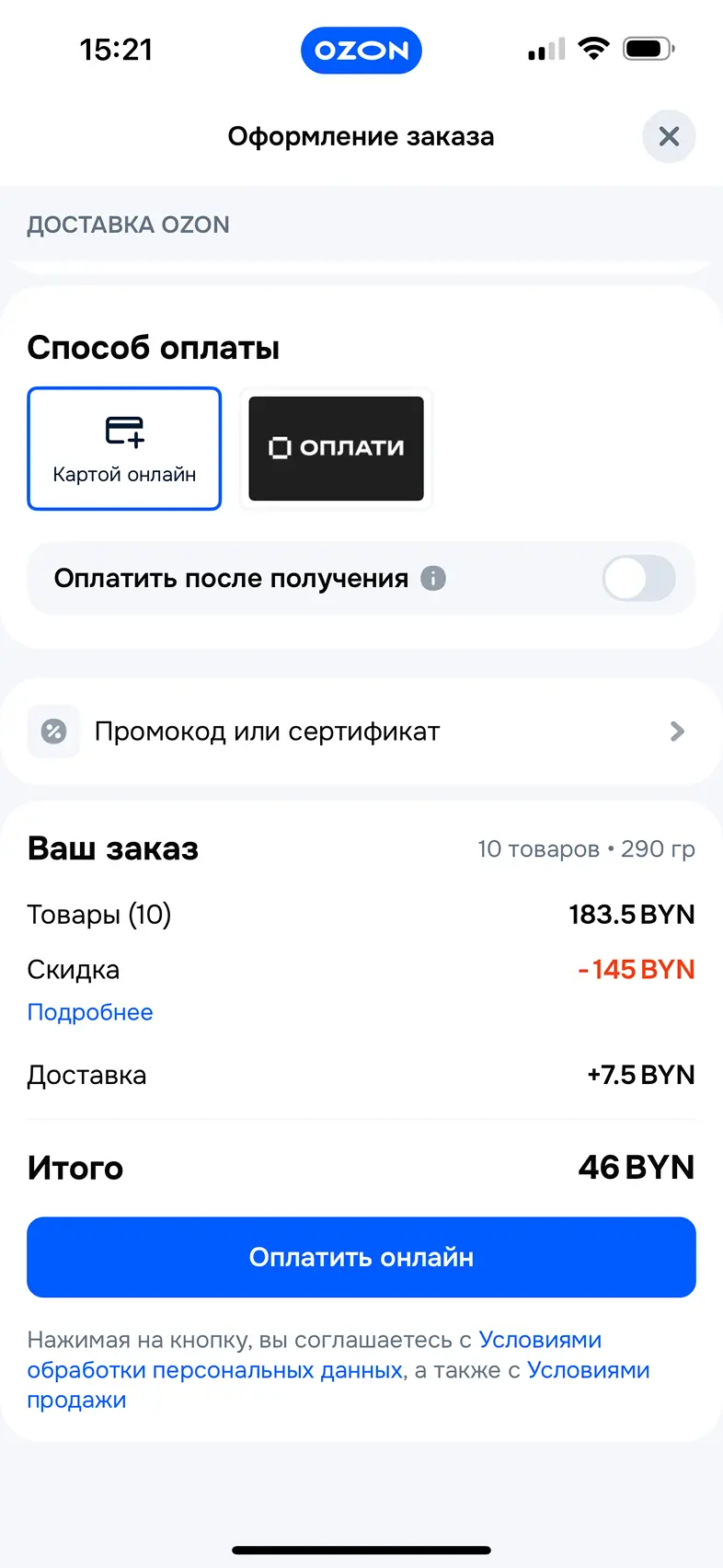Tap Подробнее under the discount
Viewport: 723px width, 1568px height.
point(90,1012)
